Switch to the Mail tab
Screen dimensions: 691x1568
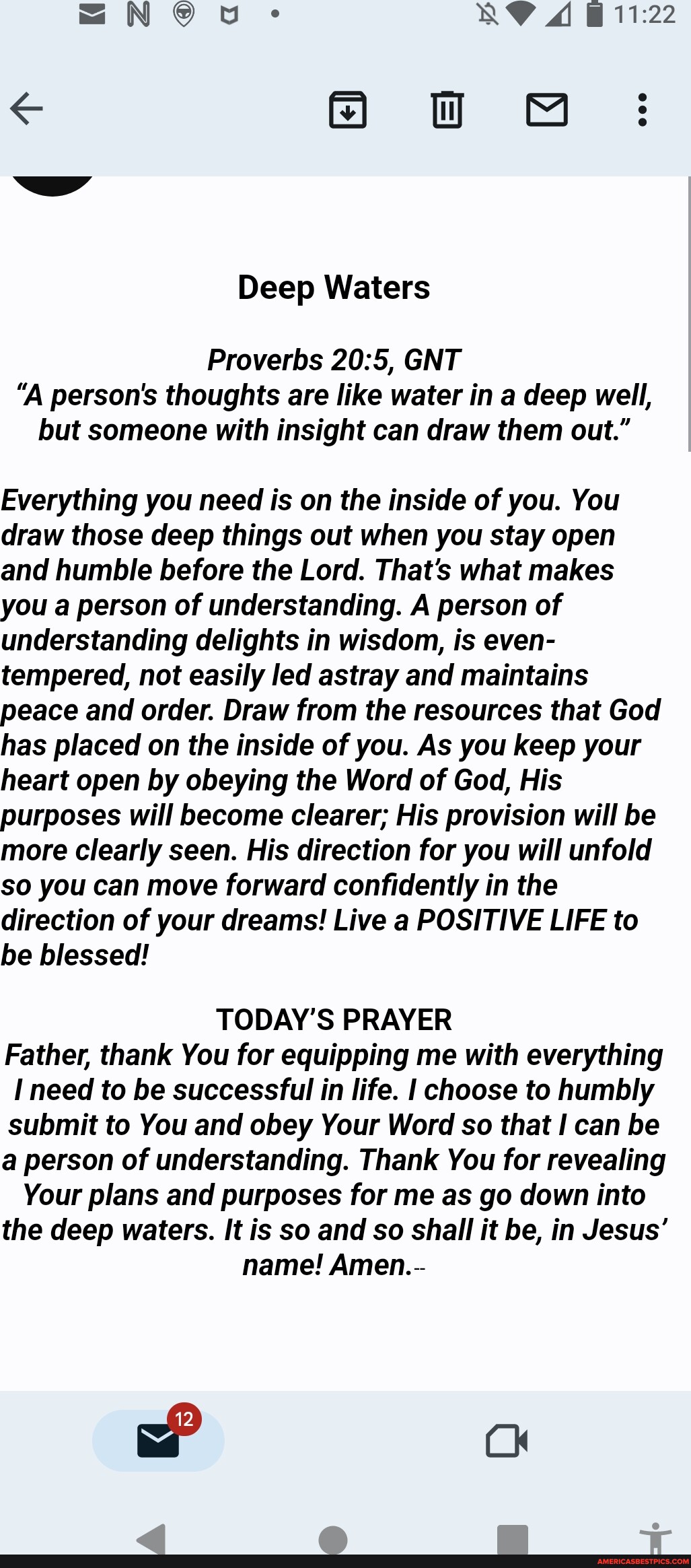point(159,1440)
